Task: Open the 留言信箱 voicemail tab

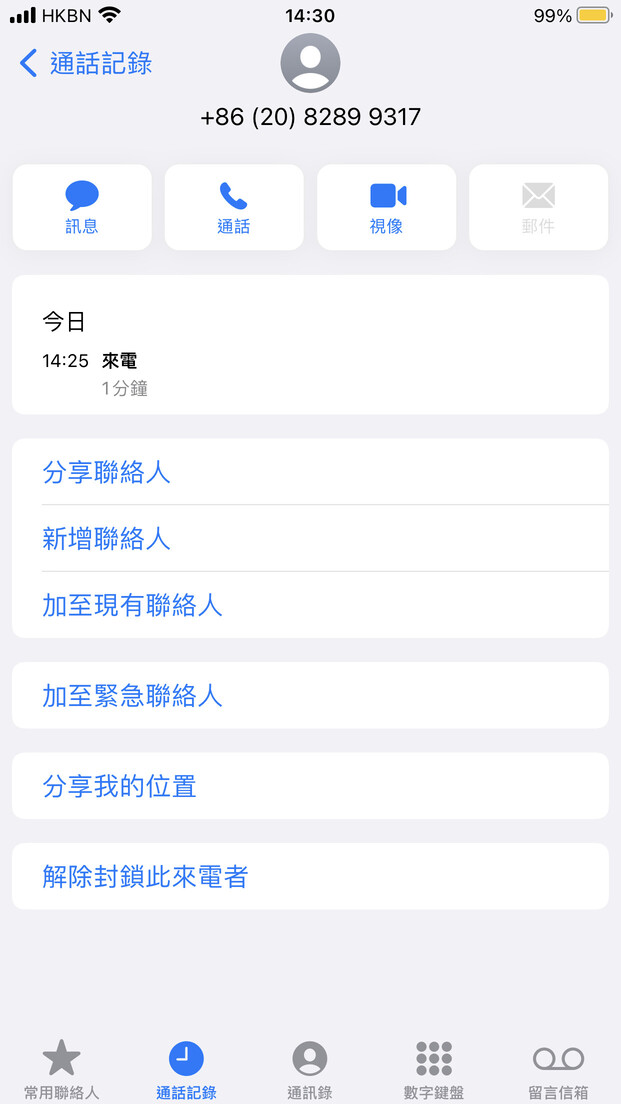Action: pos(558,1069)
